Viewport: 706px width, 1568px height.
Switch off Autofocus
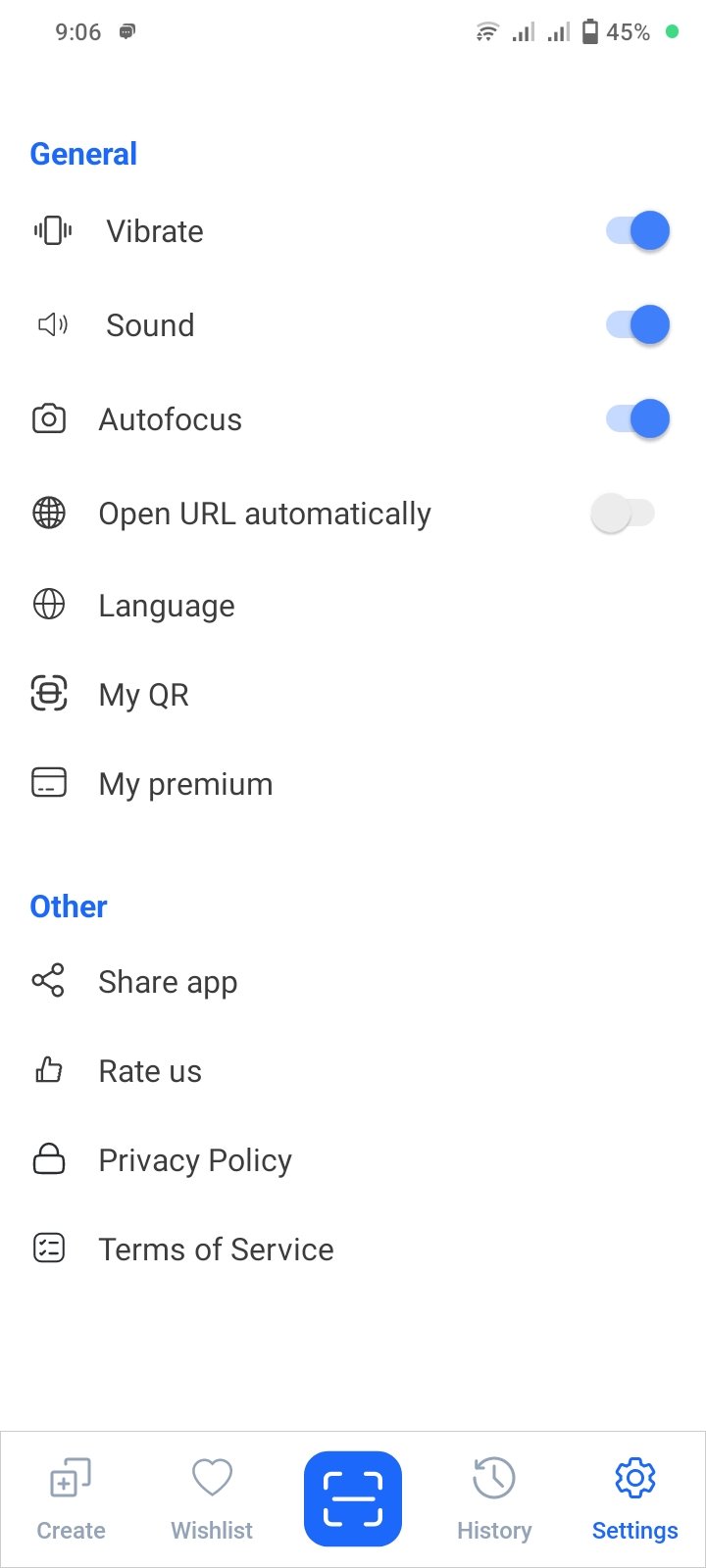point(637,419)
